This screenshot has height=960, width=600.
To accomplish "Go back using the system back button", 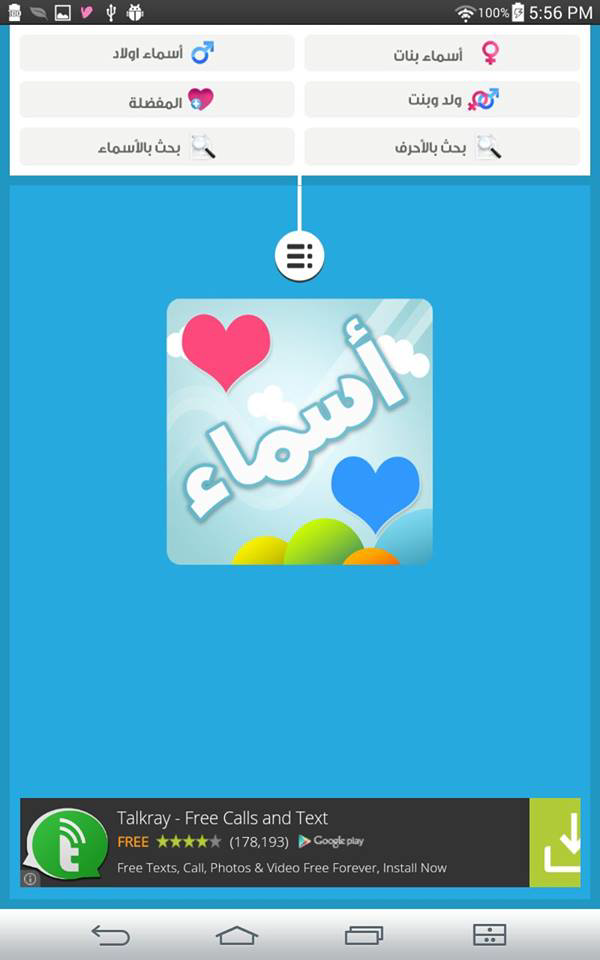I will (110, 935).
